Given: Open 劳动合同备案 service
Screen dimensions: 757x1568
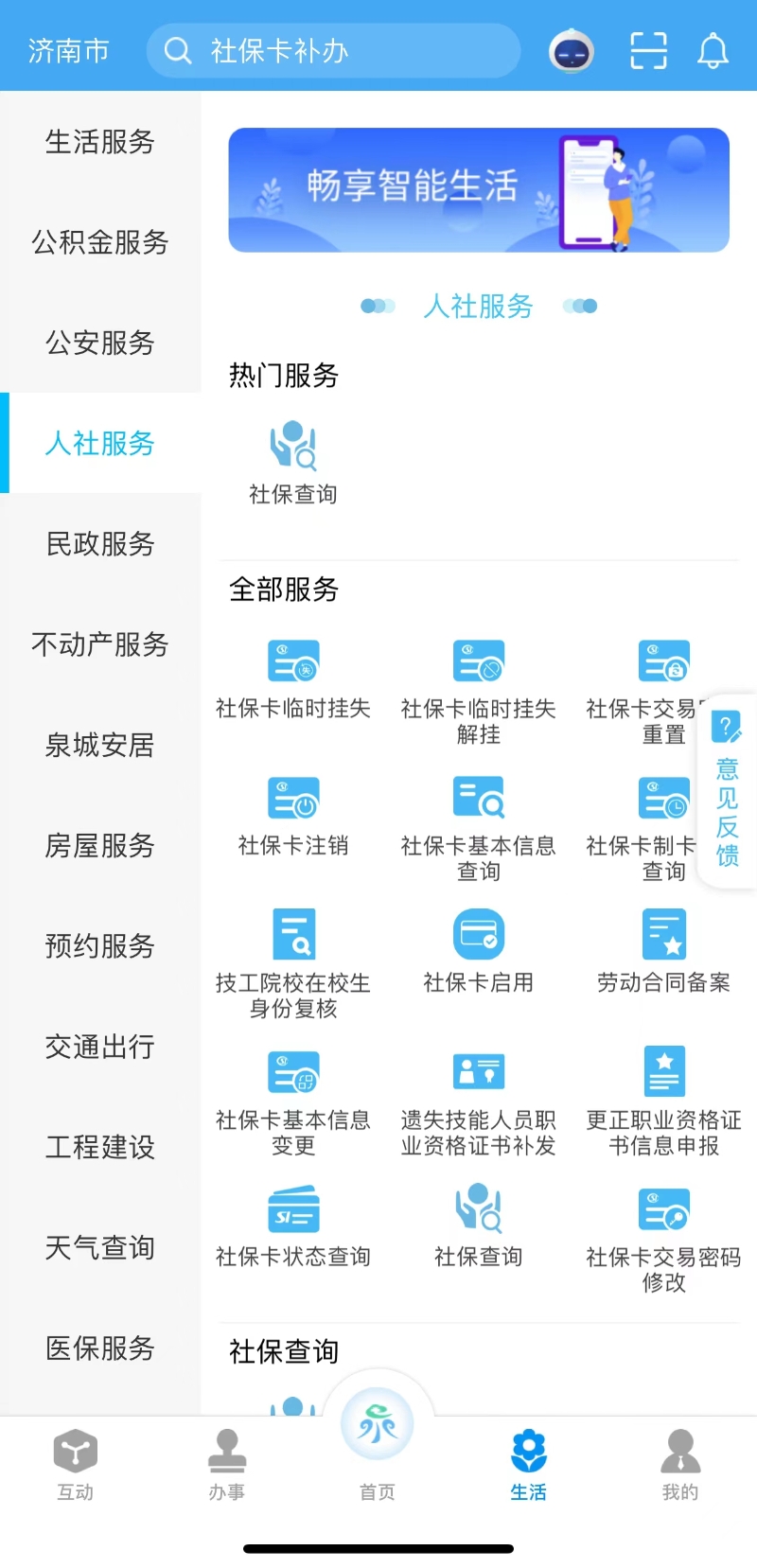Looking at the screenshot, I should coord(664,952).
